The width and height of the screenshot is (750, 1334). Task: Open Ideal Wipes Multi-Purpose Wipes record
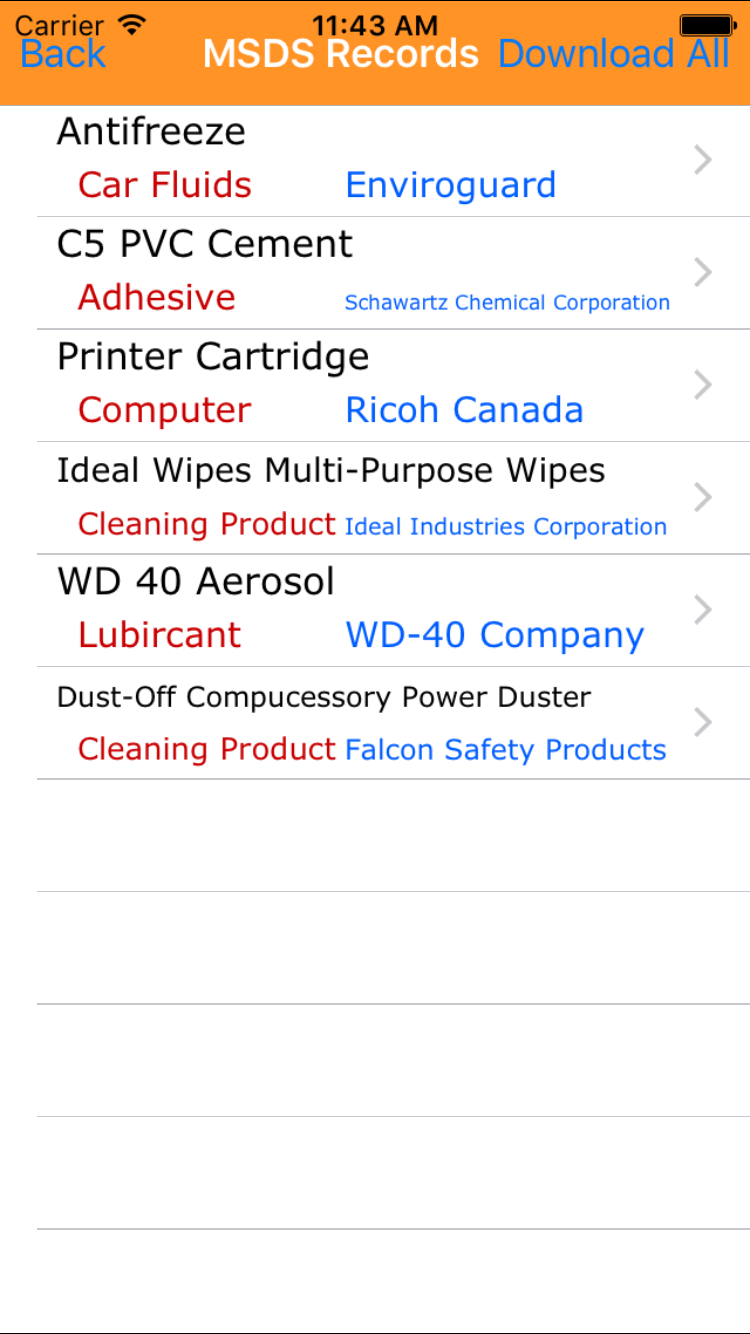375,497
